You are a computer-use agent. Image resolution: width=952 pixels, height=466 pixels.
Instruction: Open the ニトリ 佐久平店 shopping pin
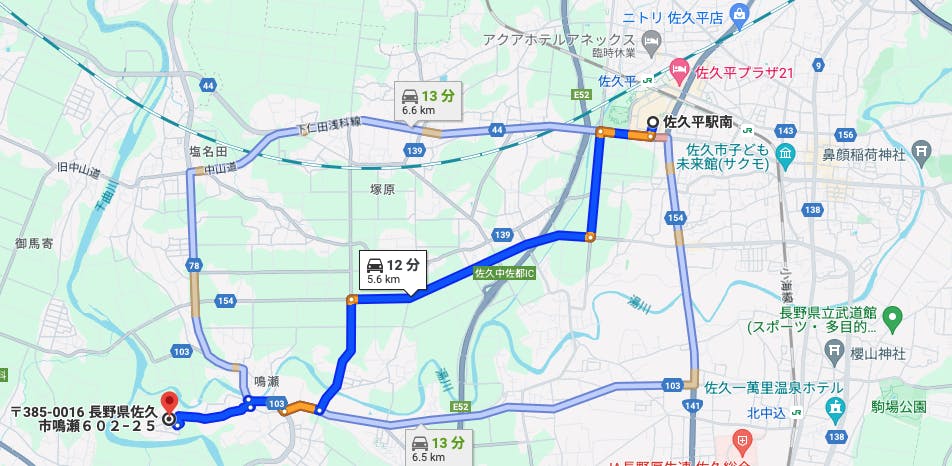(739, 17)
